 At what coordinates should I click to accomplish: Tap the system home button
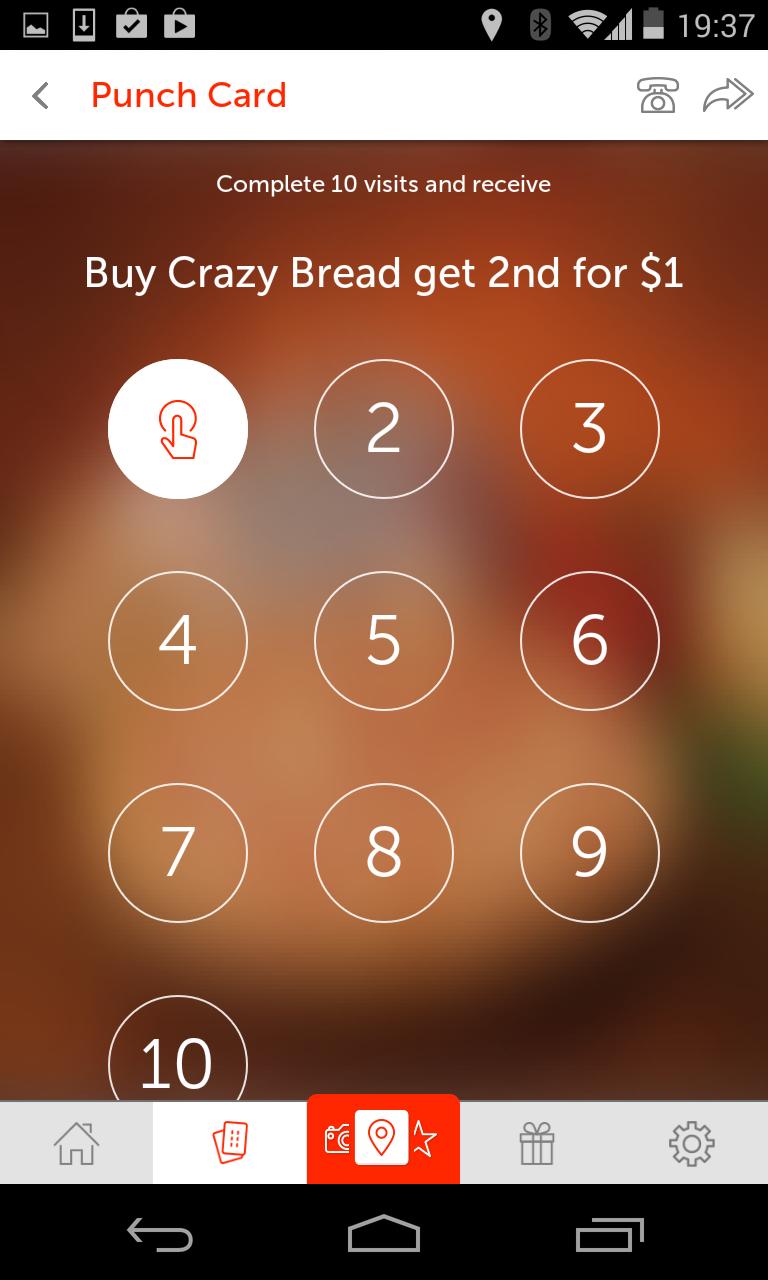pyautogui.click(x=383, y=1234)
